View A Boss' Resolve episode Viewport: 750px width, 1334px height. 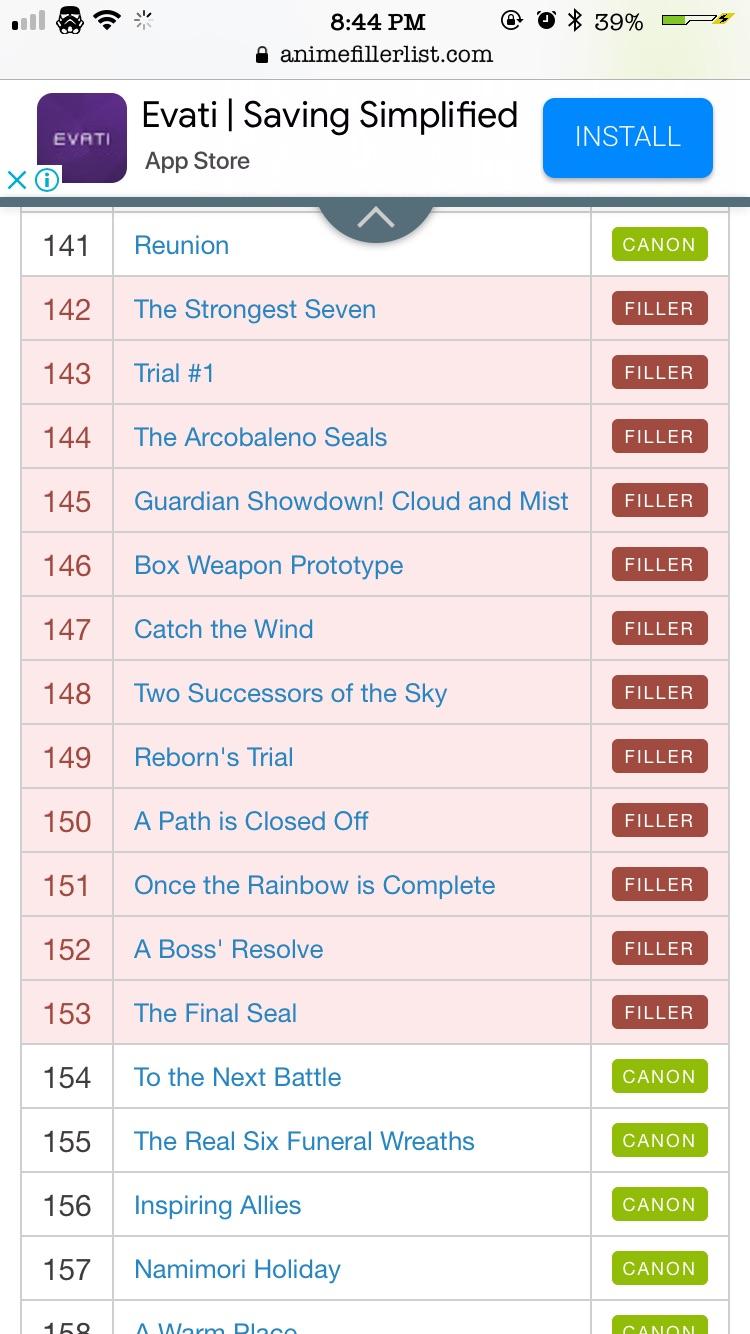coord(228,949)
